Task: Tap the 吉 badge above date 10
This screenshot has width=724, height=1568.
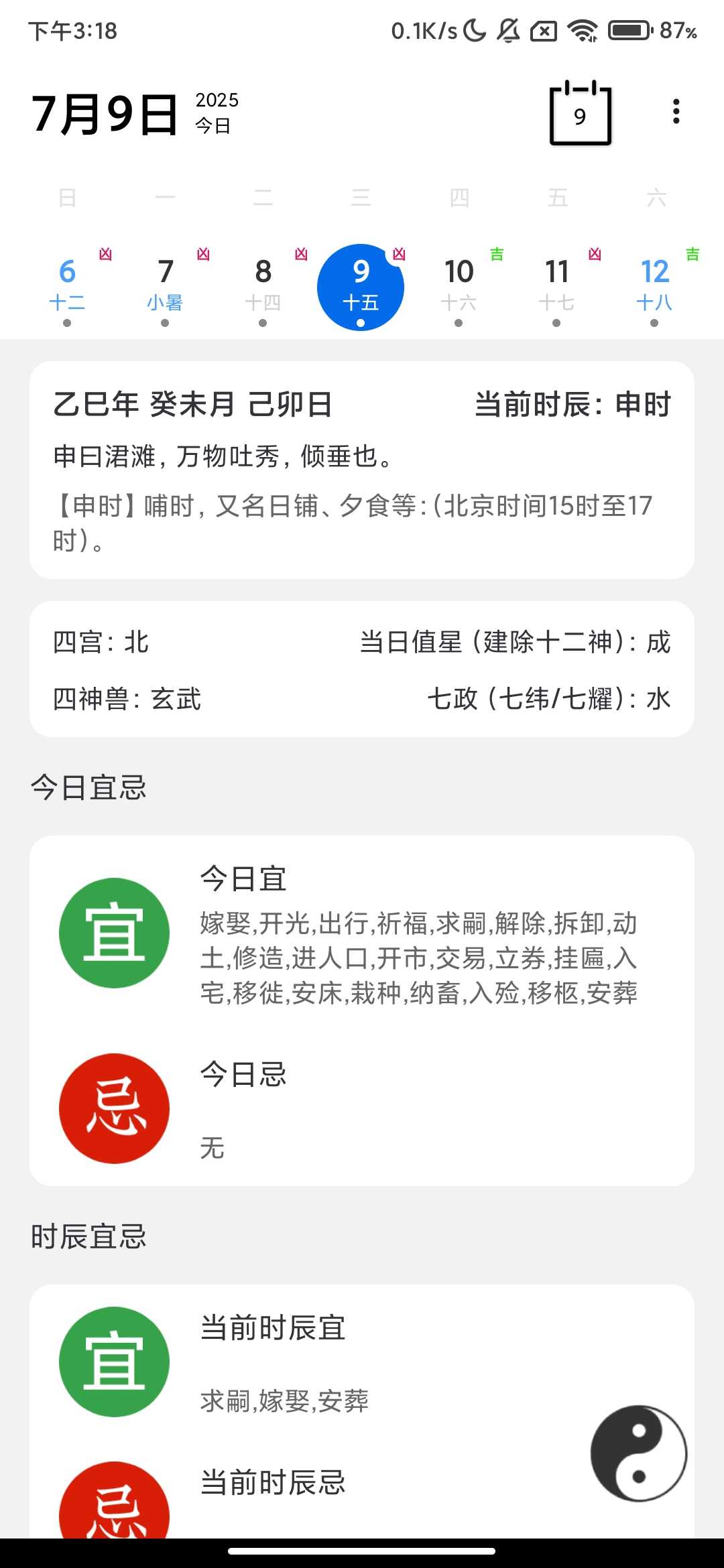Action: [x=497, y=255]
